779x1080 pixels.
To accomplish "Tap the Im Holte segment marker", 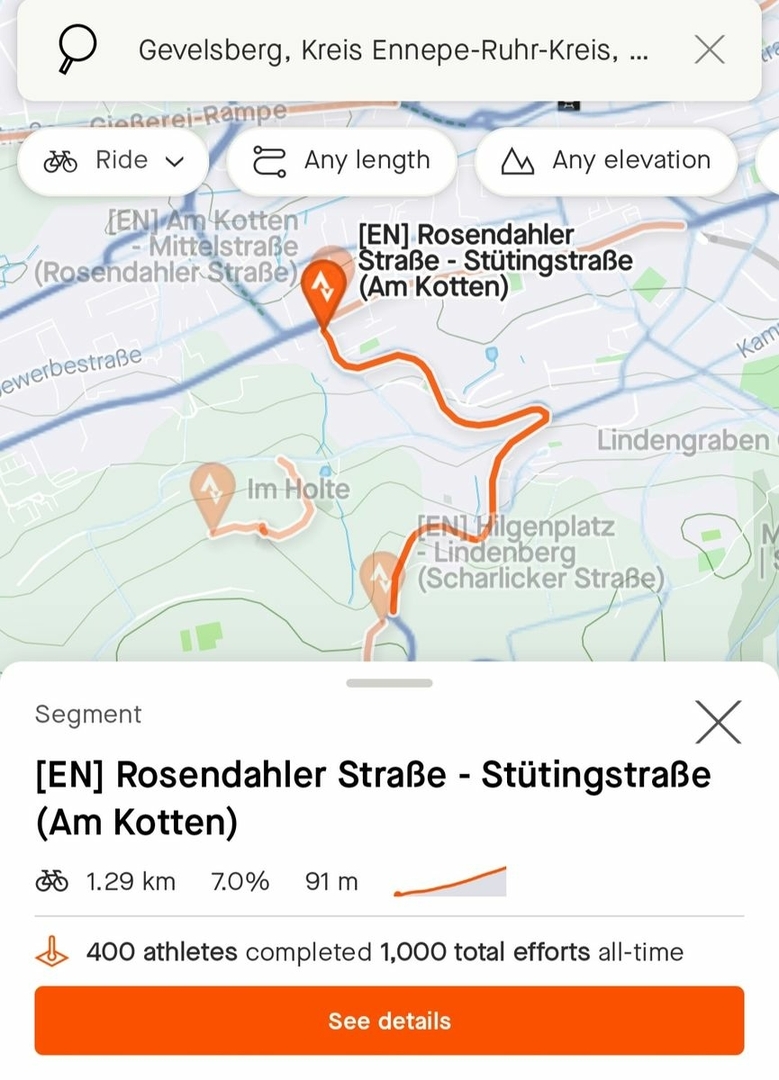I will tap(212, 489).
